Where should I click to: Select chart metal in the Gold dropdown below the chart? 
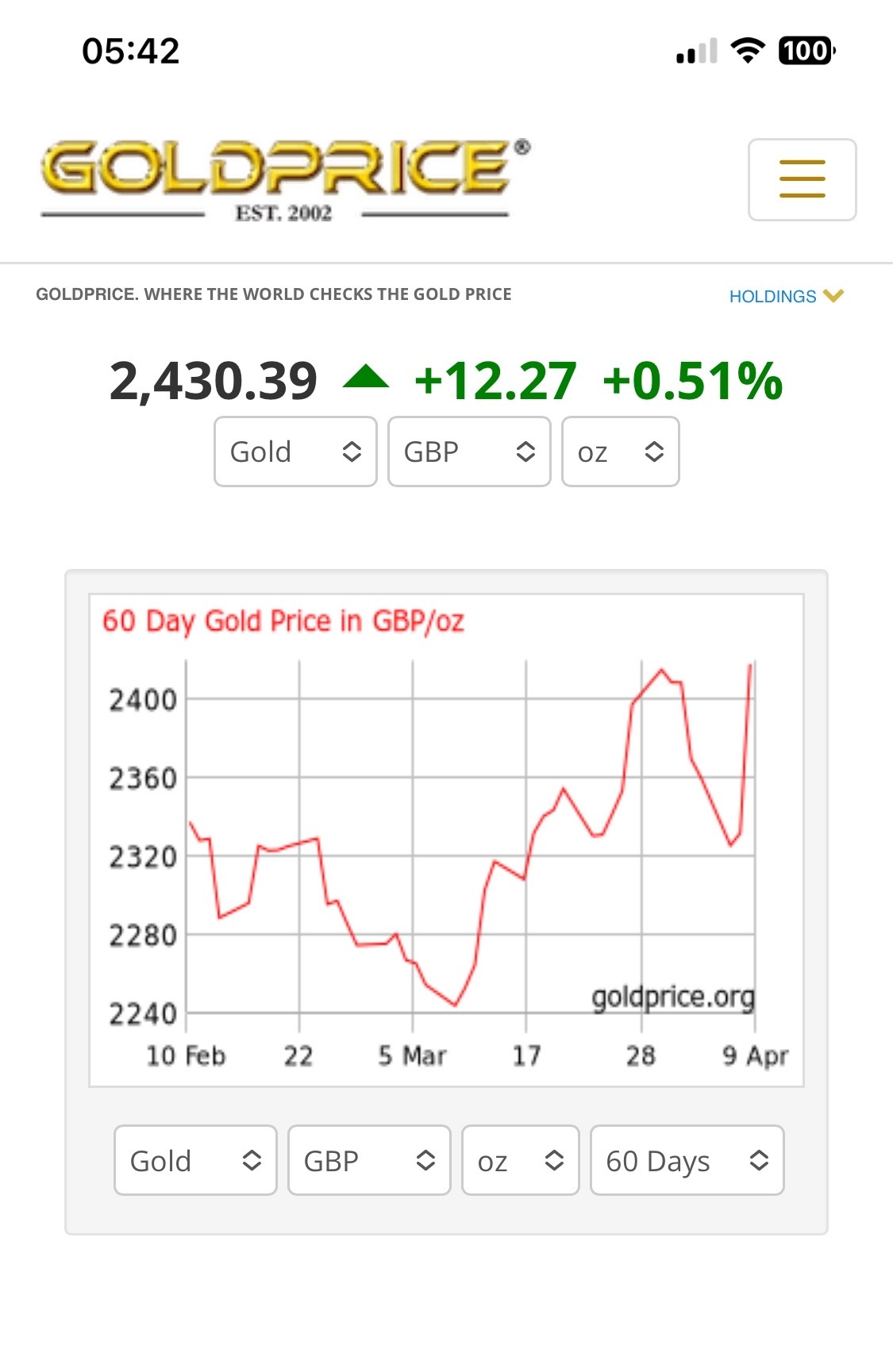pyautogui.click(x=195, y=1160)
